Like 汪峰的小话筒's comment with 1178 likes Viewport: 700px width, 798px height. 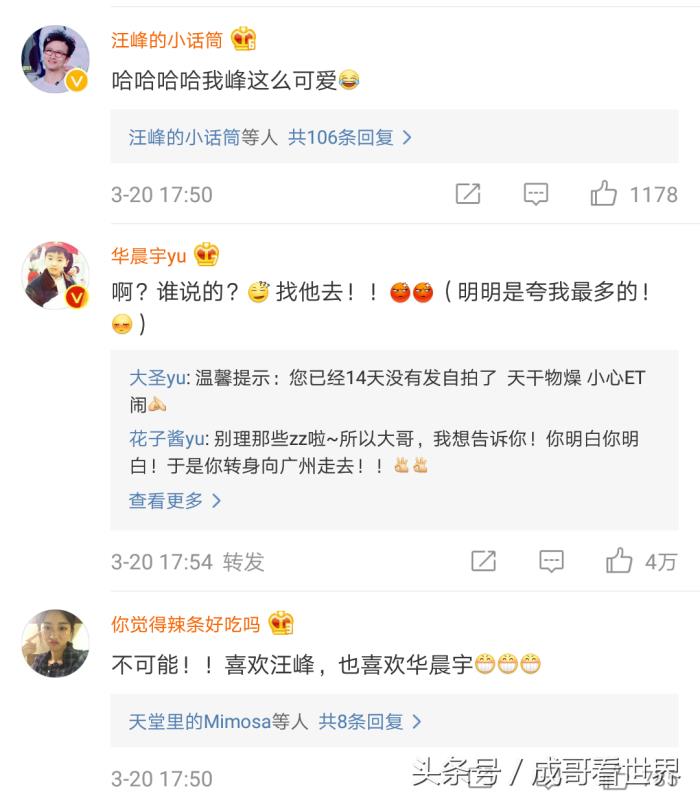coord(604,194)
